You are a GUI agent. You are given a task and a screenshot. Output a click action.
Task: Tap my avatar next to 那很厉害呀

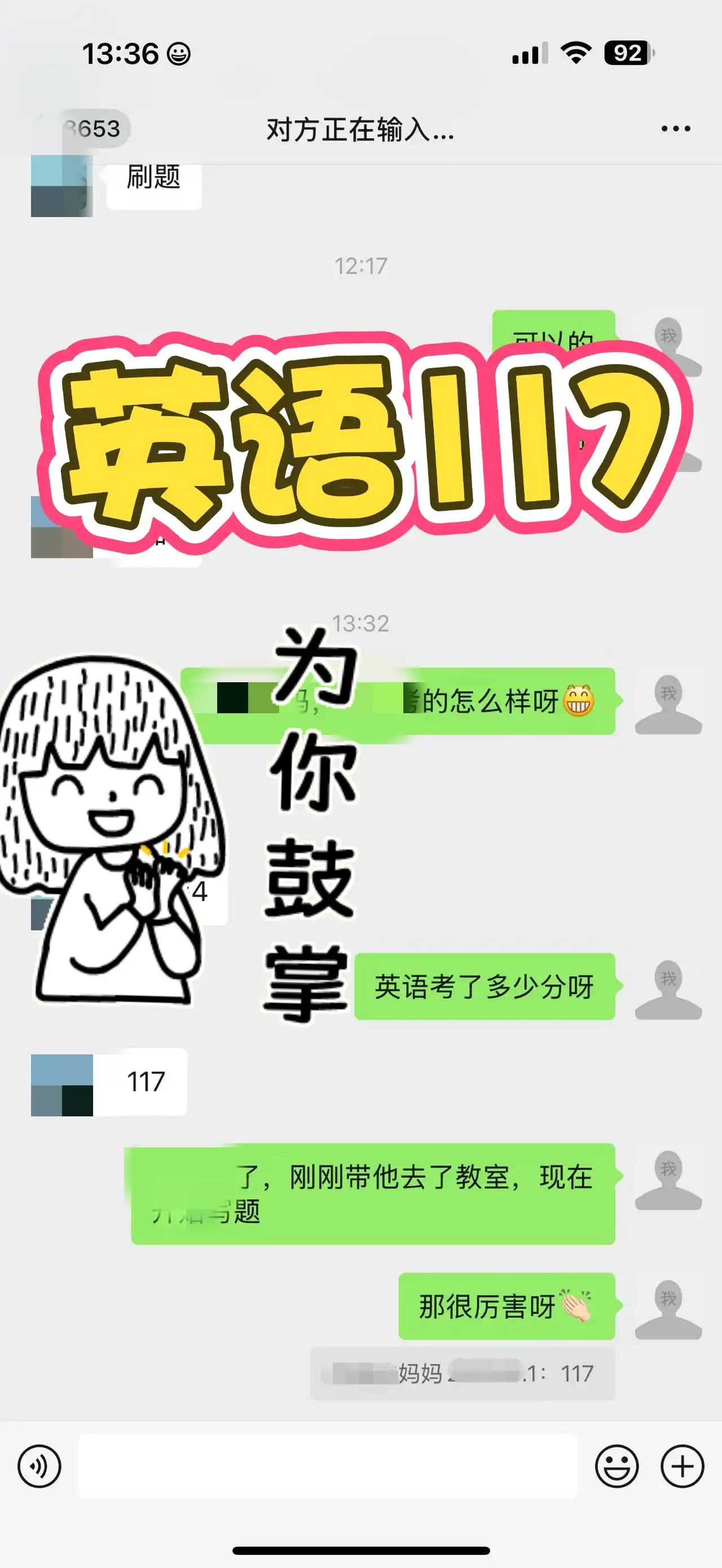[668, 1306]
